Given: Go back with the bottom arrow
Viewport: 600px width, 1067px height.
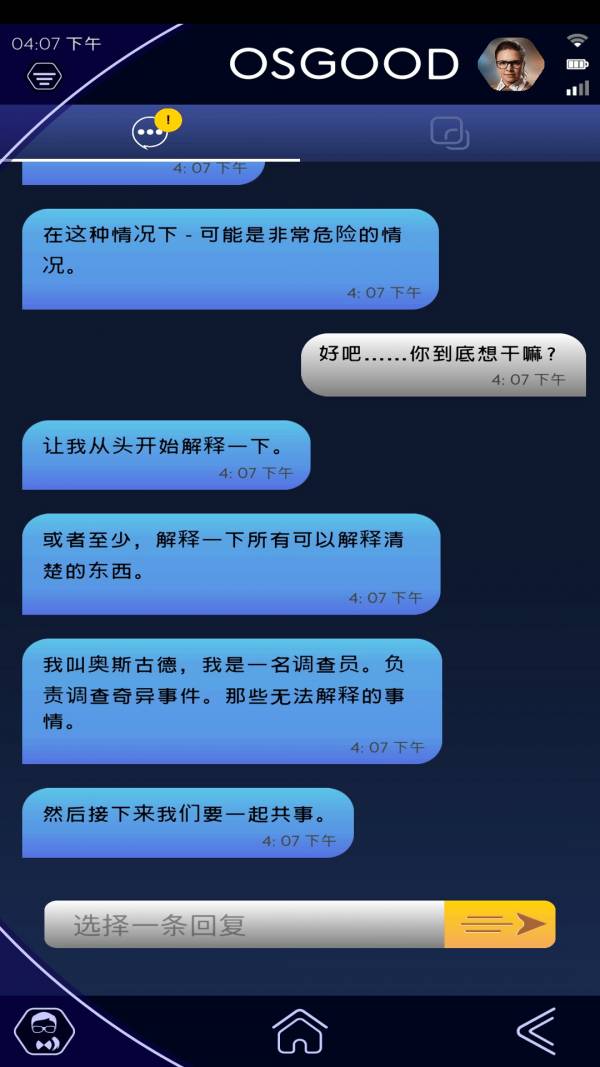Looking at the screenshot, I should (x=536, y=1031).
